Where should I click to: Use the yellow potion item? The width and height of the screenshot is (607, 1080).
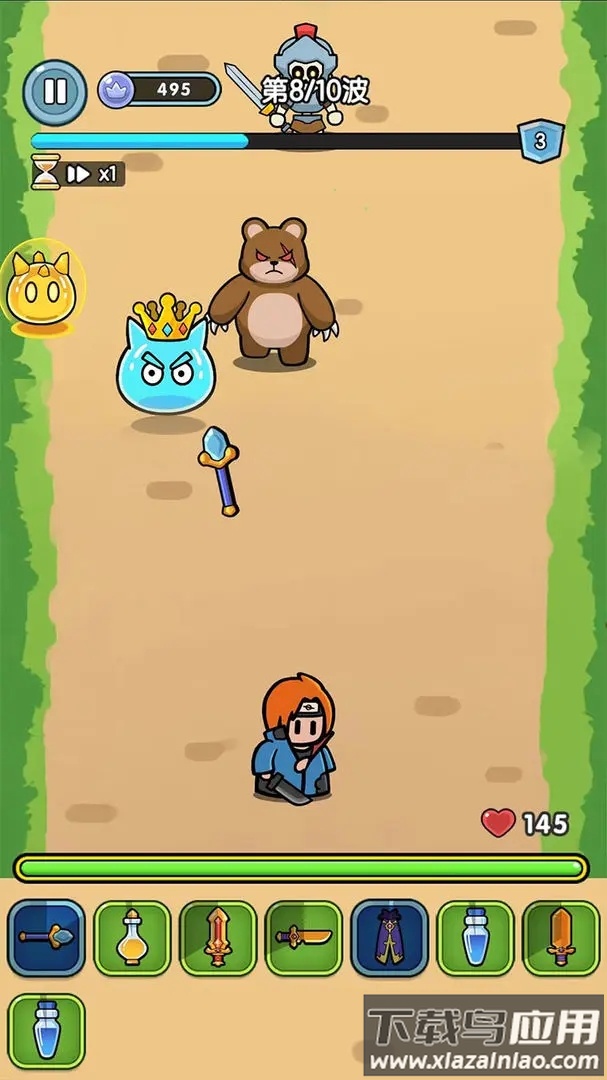(x=132, y=938)
